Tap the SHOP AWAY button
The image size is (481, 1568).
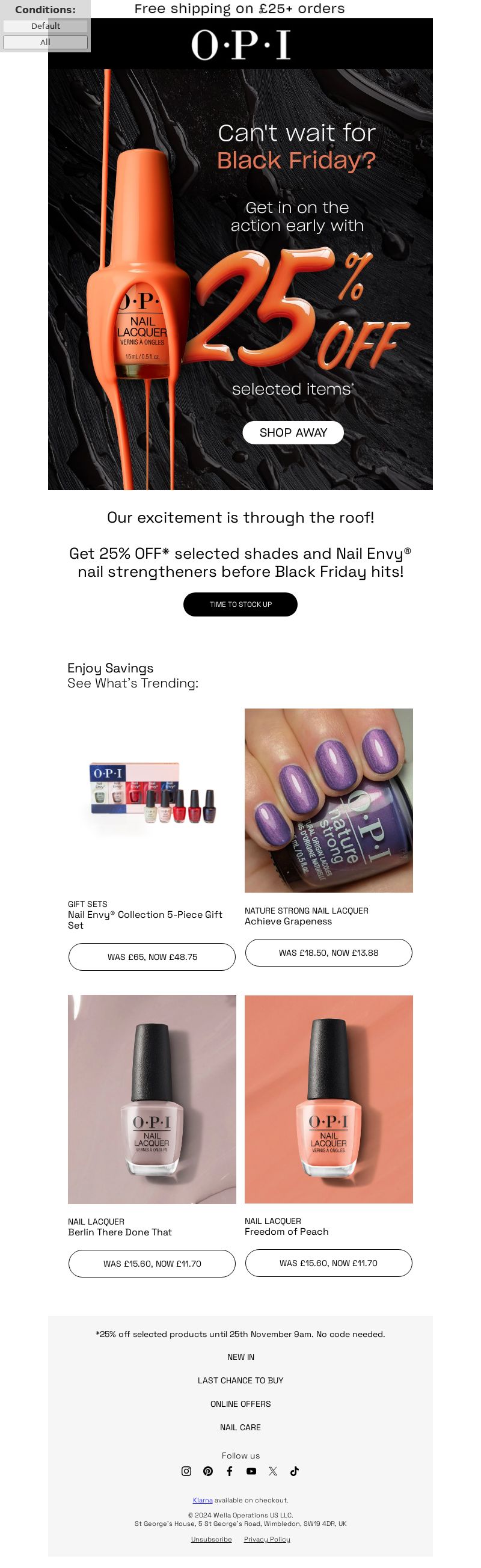coord(293,432)
